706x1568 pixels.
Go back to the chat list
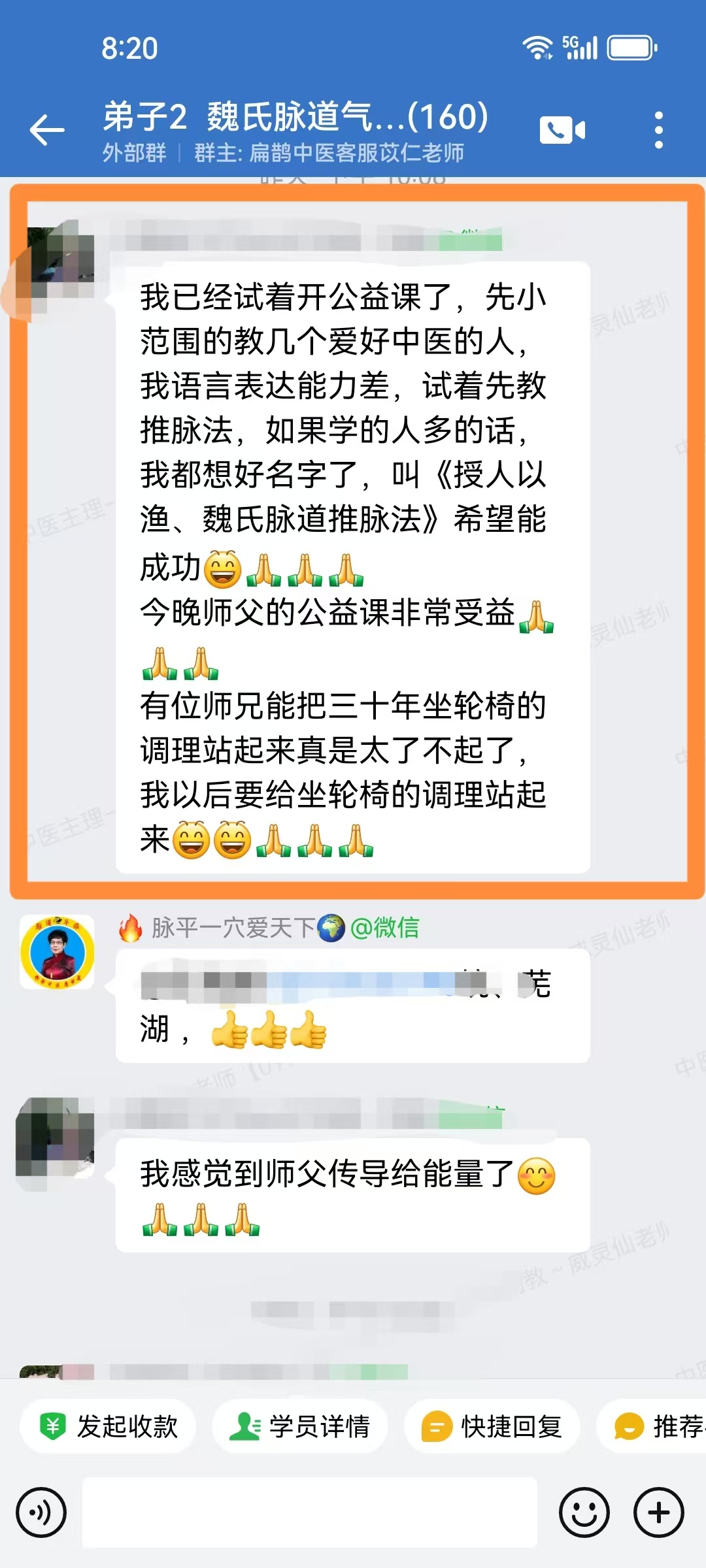pyautogui.click(x=47, y=129)
